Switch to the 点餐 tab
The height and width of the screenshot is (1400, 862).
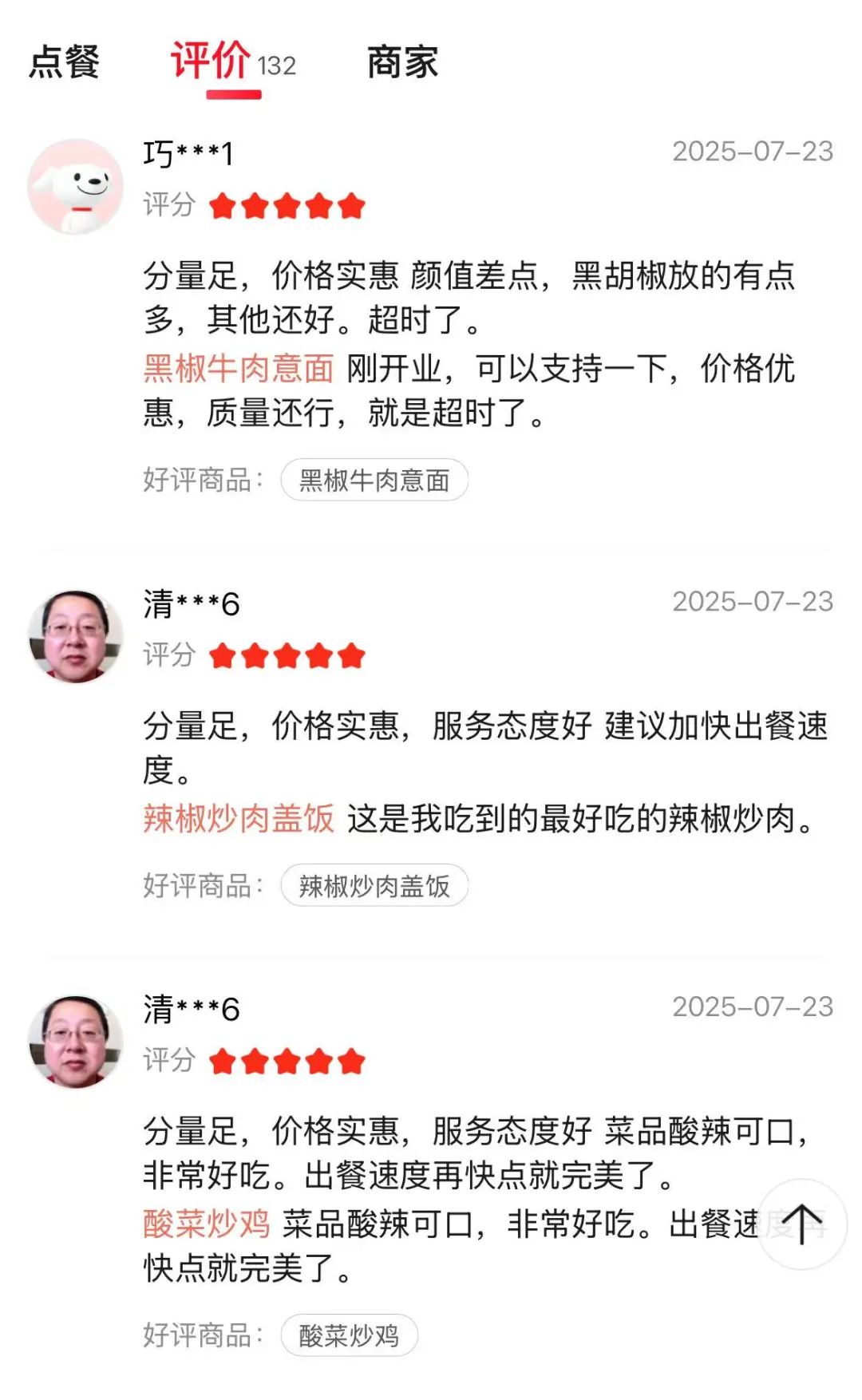pyautogui.click(x=64, y=62)
